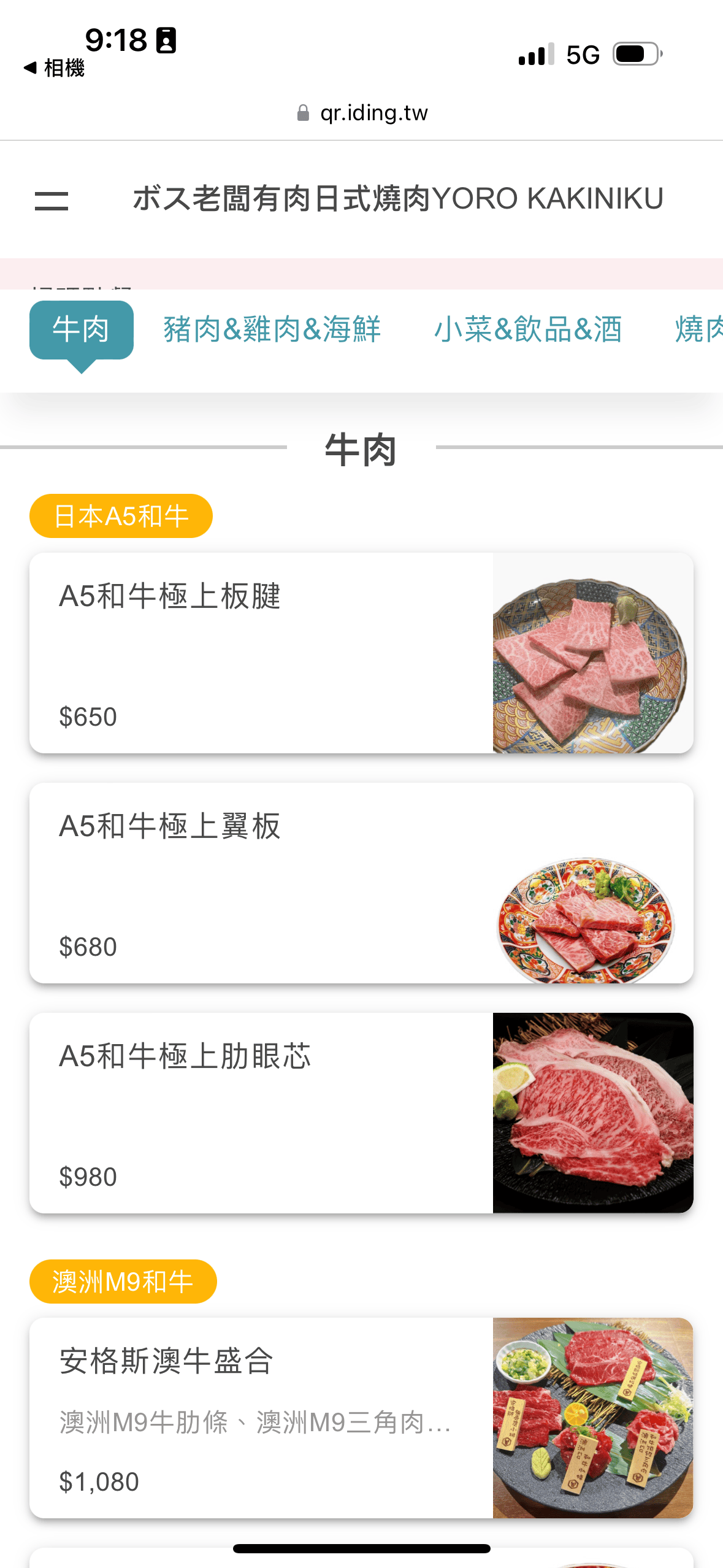
Task: Tap the restaurant name YORO KAKINIKU
Action: pos(399,198)
